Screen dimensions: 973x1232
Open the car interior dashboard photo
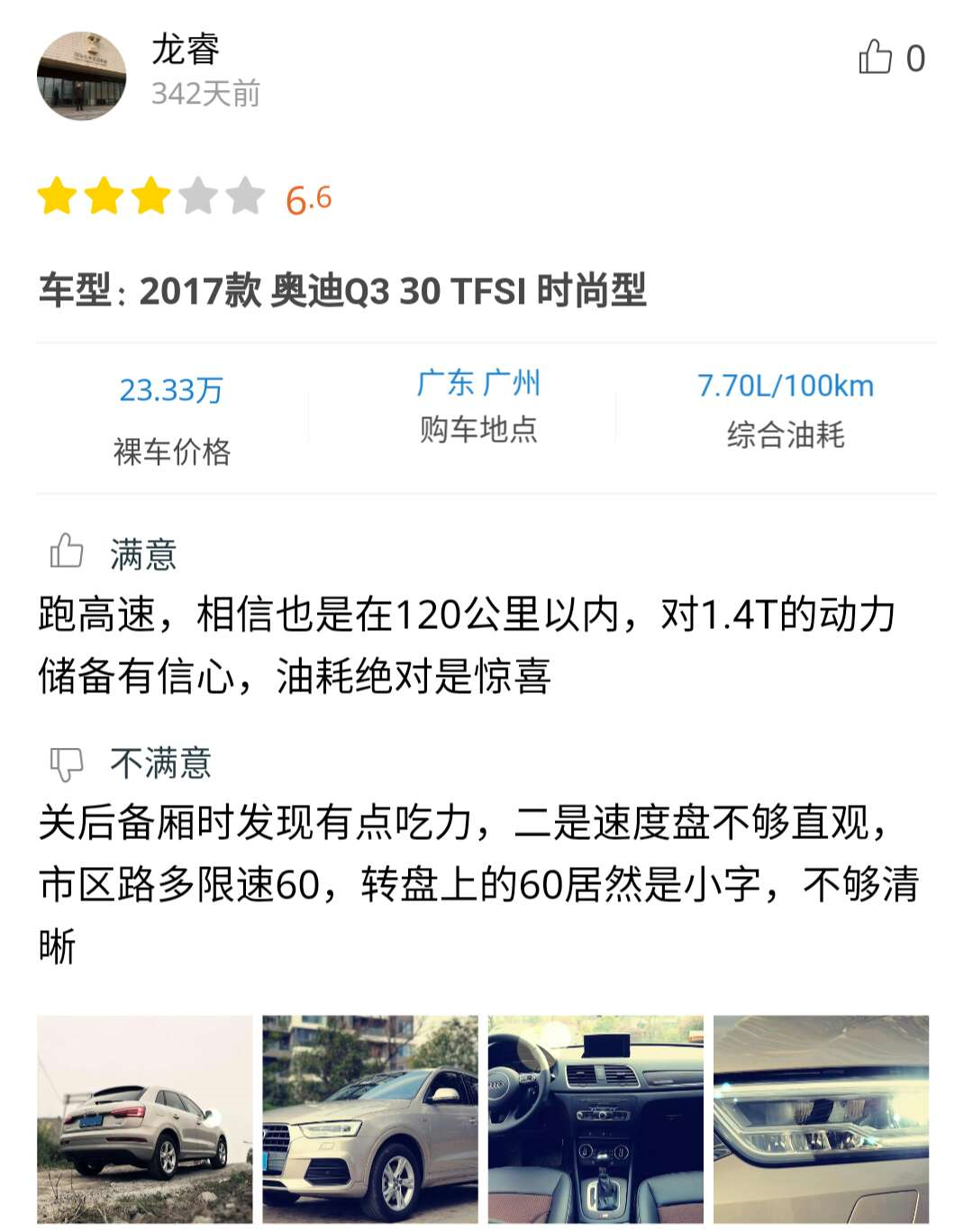click(596, 1118)
